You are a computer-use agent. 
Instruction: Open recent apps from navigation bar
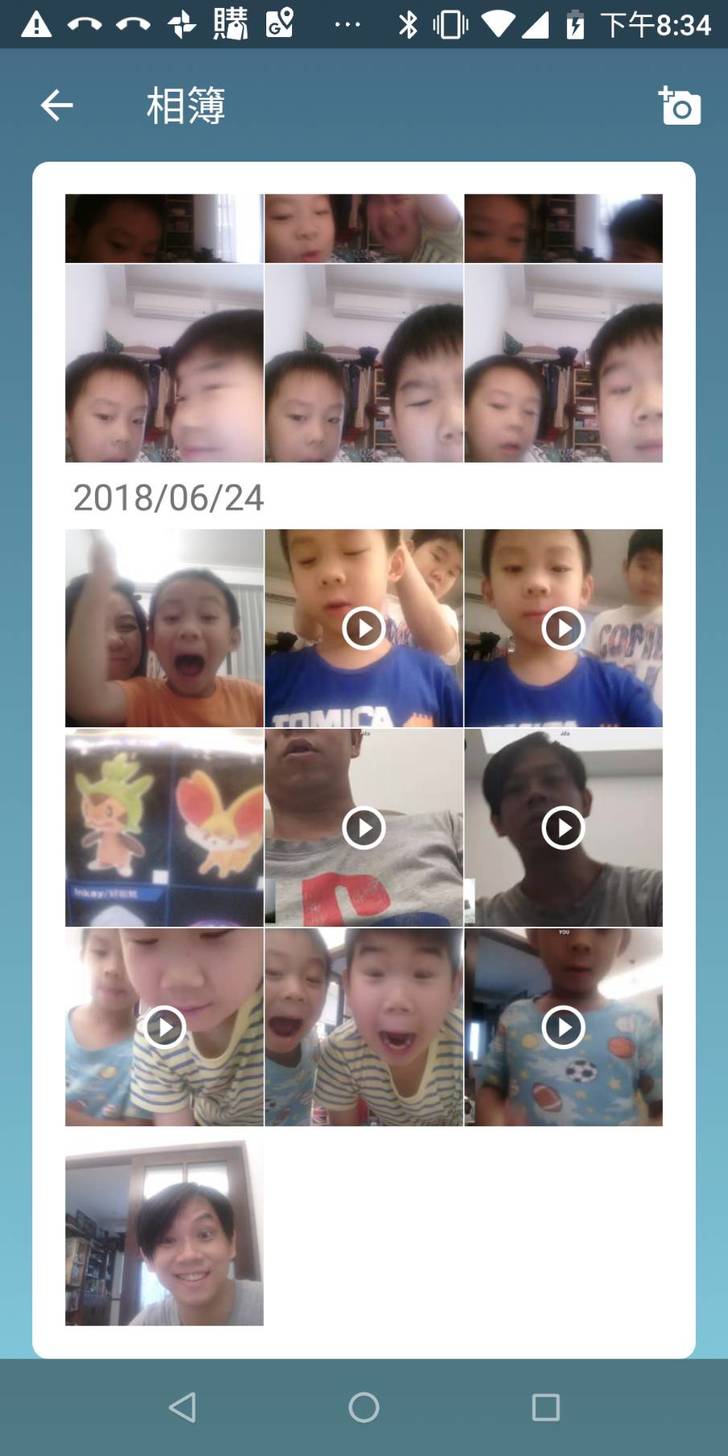545,1407
